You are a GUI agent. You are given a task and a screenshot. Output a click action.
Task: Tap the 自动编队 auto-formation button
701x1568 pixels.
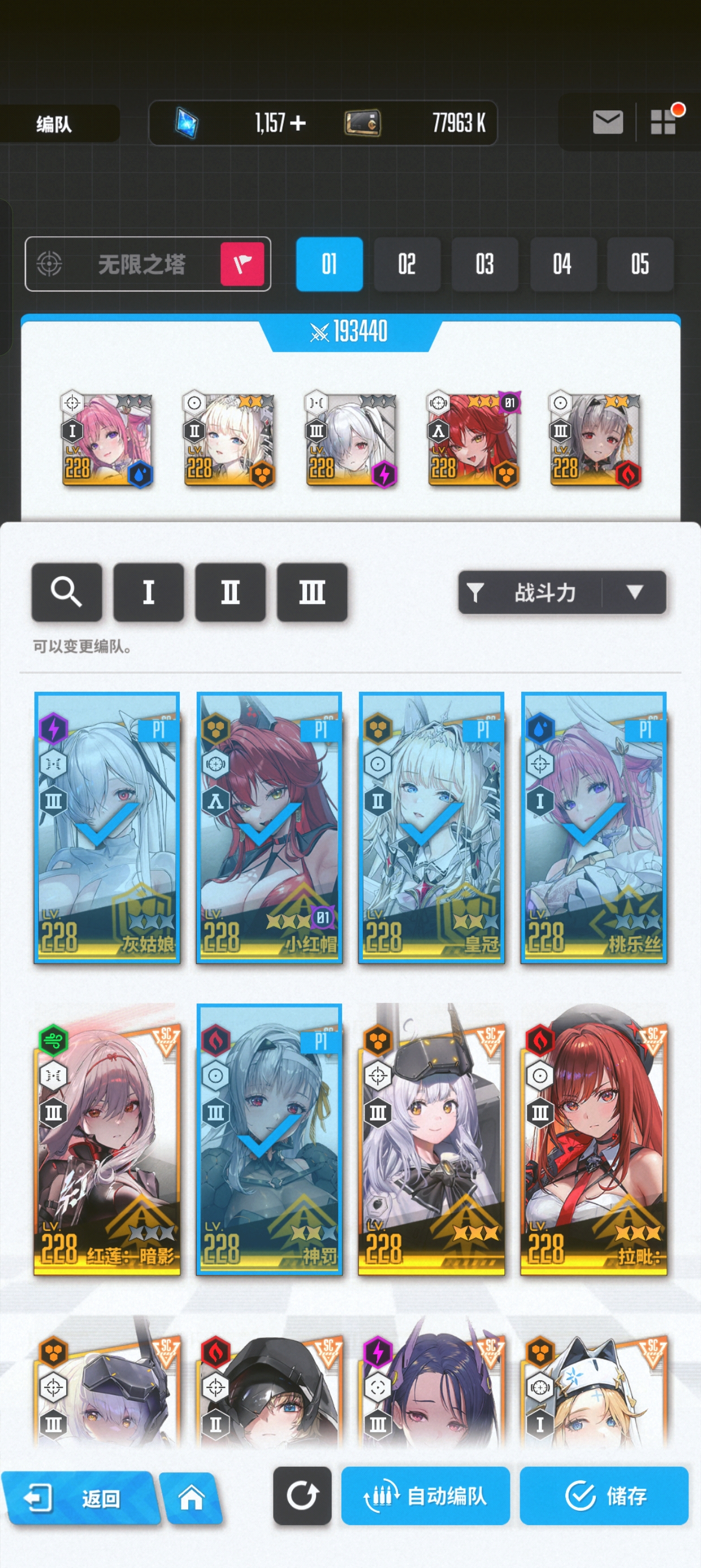tap(425, 1496)
